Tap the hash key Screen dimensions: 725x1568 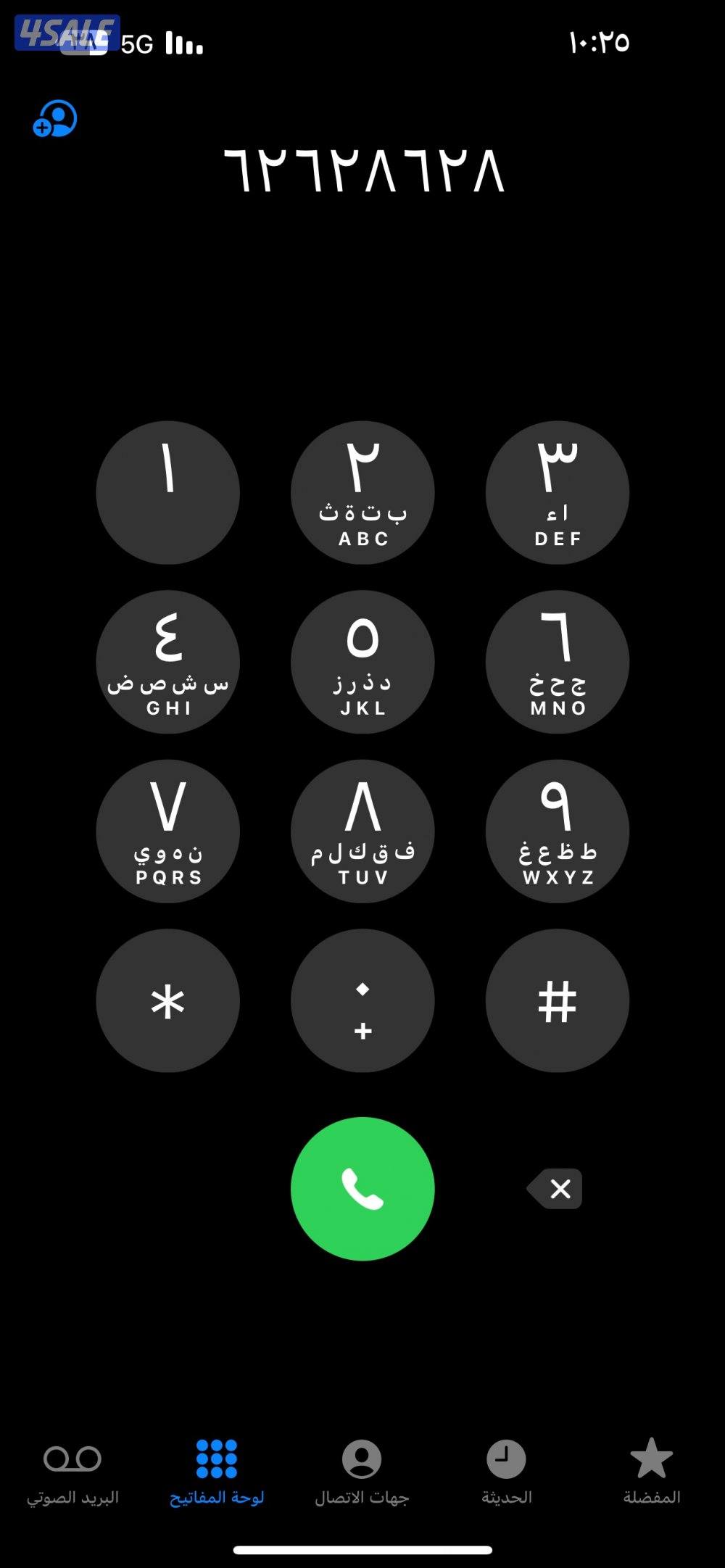[557, 1000]
